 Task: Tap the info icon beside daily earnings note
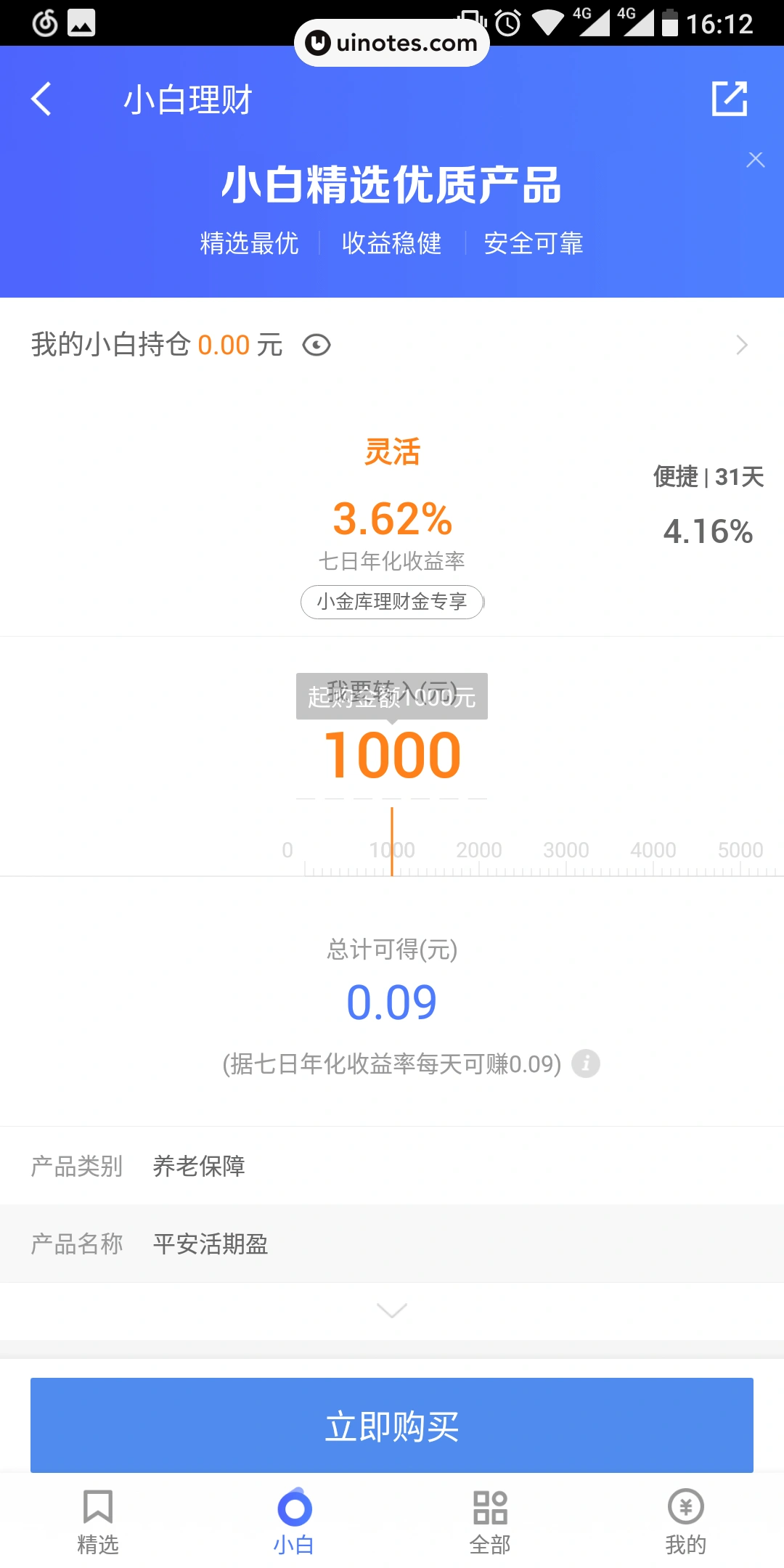click(x=585, y=1064)
